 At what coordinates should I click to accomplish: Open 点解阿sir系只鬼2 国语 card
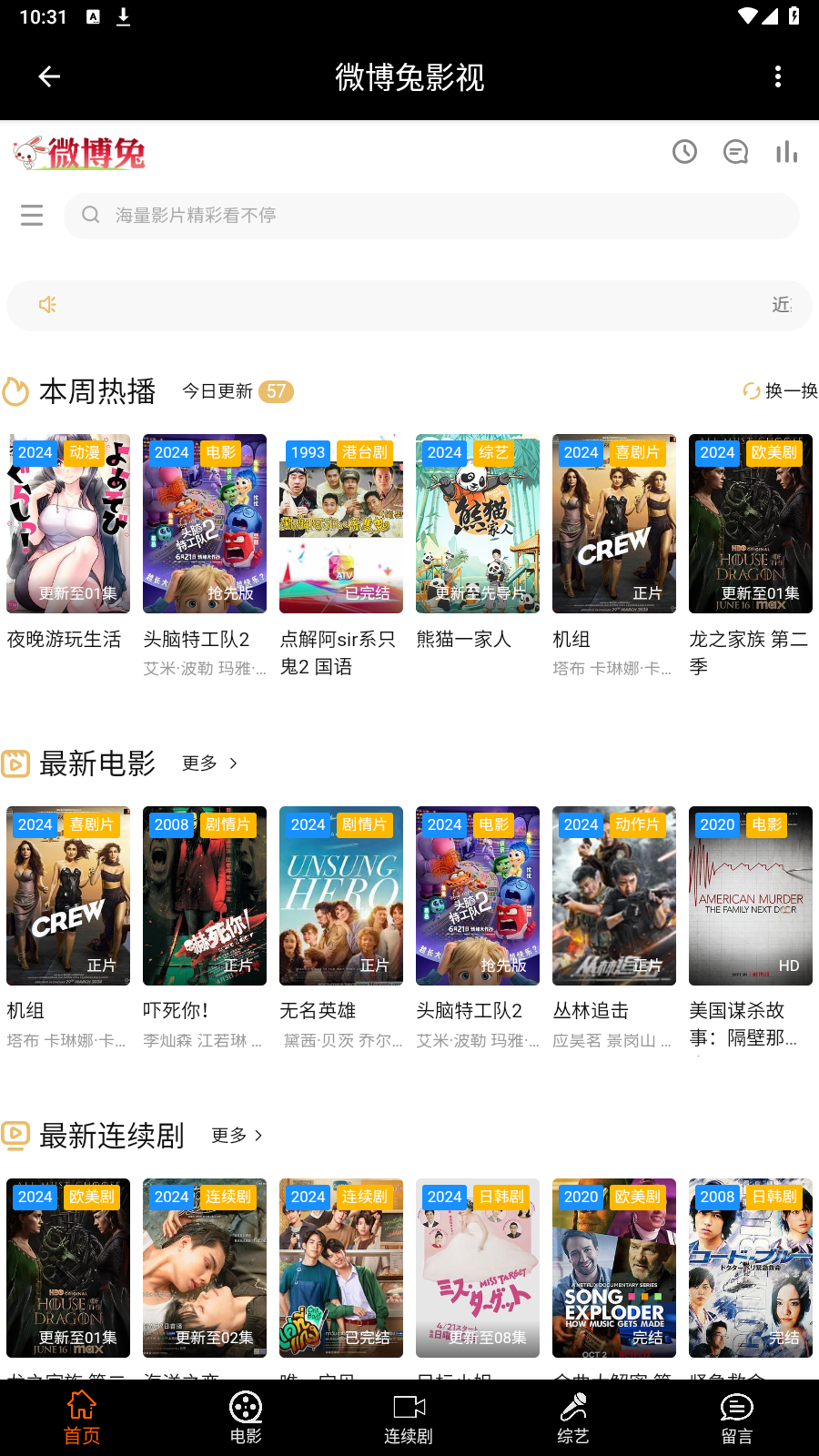coord(341,524)
